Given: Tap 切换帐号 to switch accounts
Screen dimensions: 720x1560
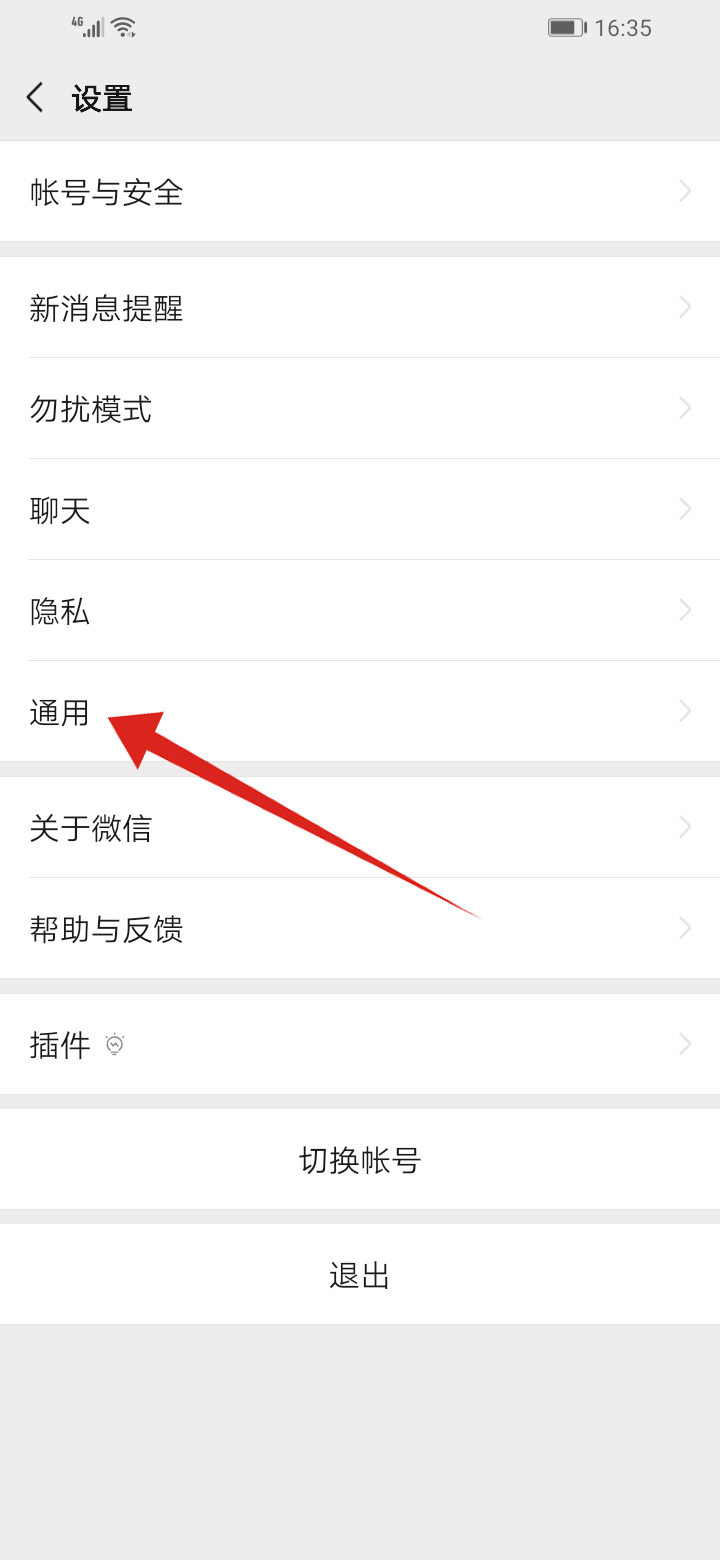Looking at the screenshot, I should point(360,1160).
